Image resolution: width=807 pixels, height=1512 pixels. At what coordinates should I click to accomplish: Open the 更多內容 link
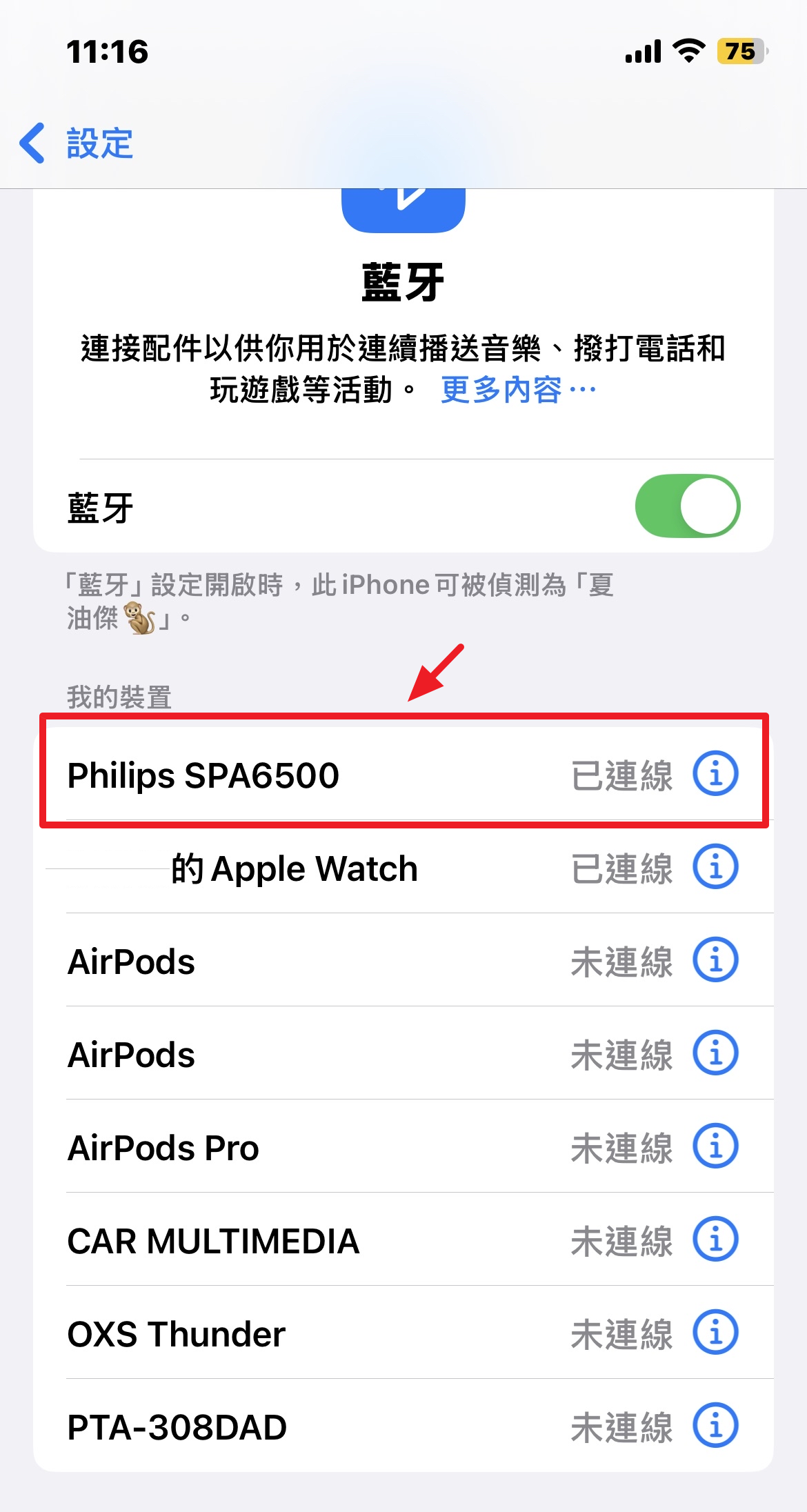[517, 390]
